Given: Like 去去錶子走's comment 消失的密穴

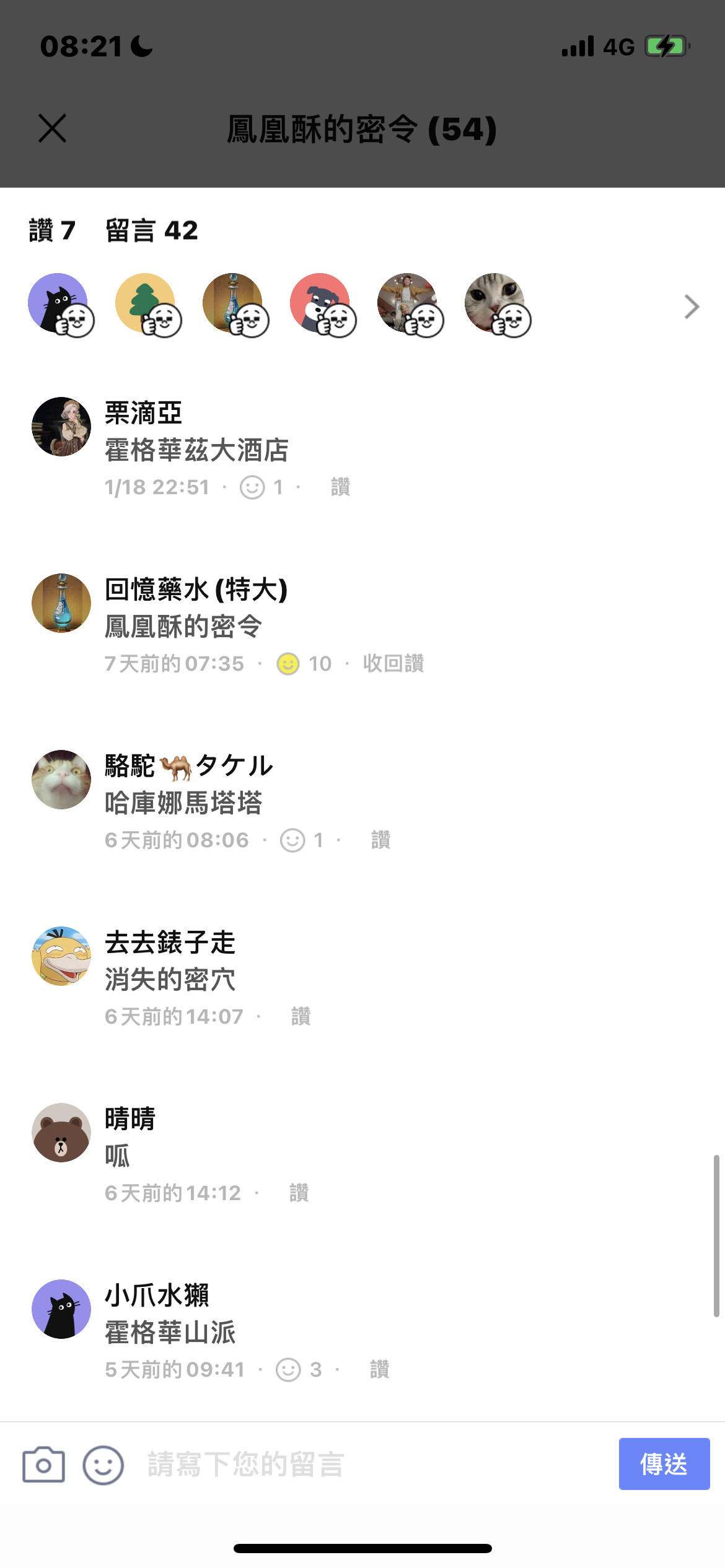Looking at the screenshot, I should click(301, 1017).
